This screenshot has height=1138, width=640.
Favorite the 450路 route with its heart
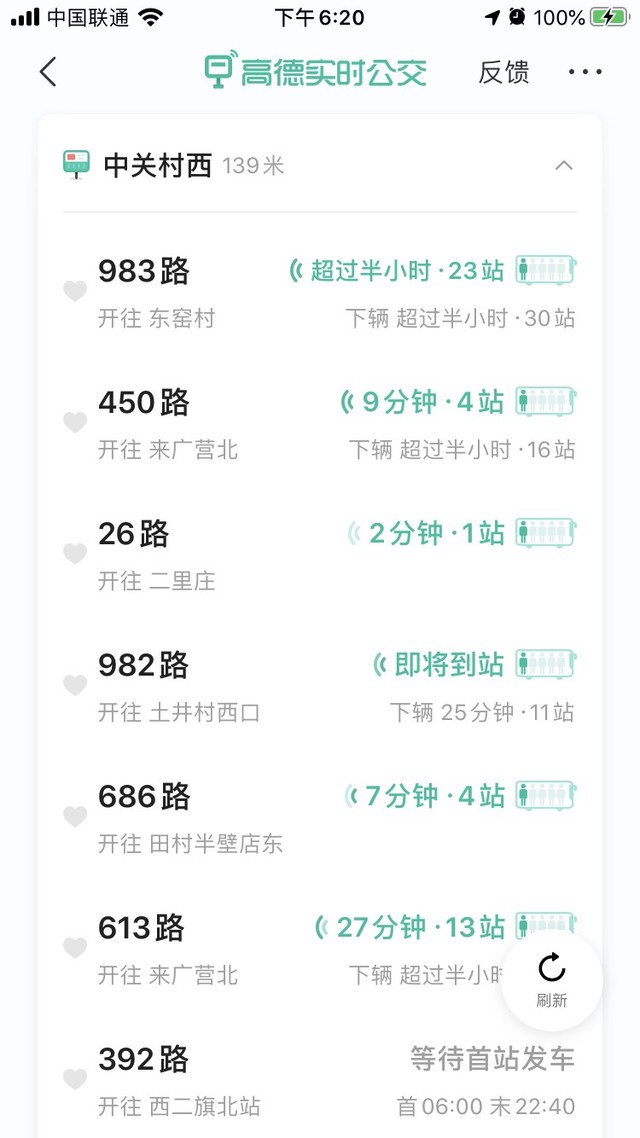75,423
